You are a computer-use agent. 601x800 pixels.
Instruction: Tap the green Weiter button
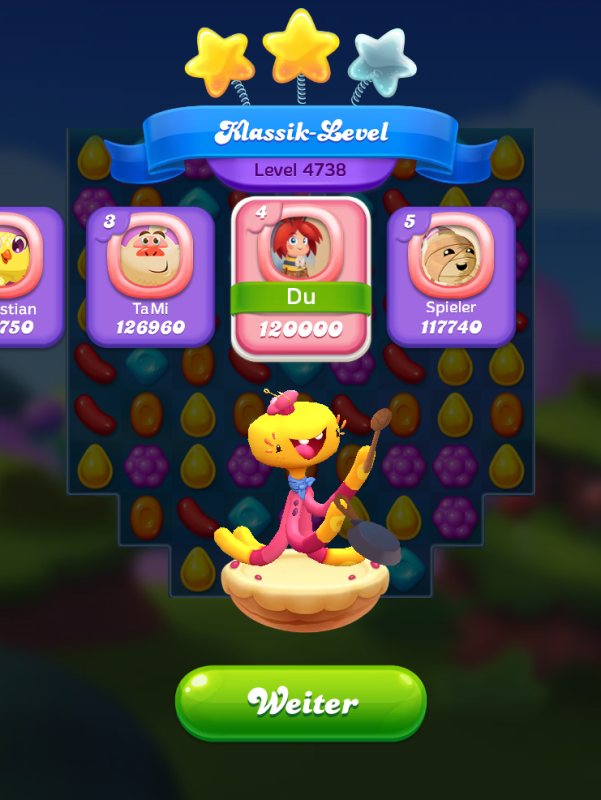[300, 702]
